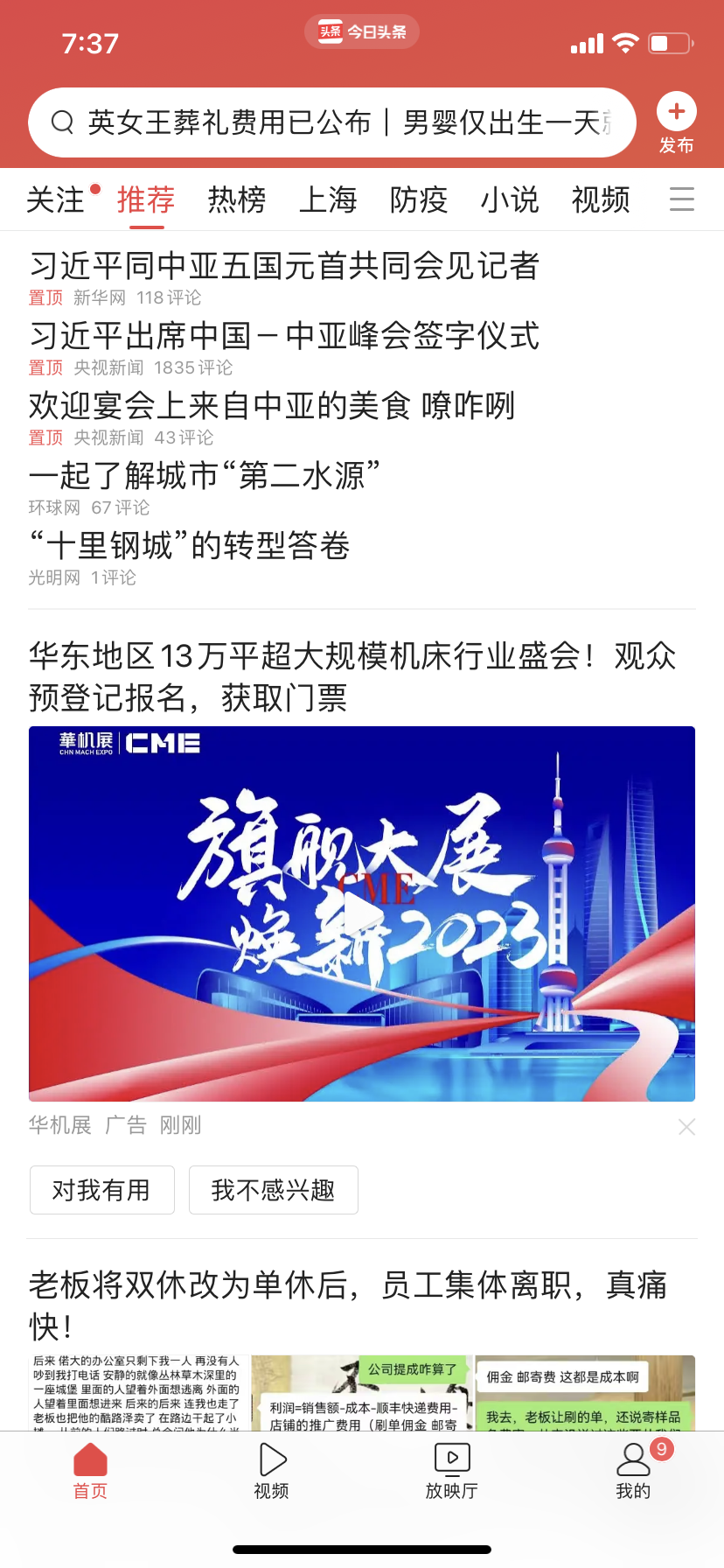
Task: Mark ad as 对我有用
Action: tap(102, 1190)
